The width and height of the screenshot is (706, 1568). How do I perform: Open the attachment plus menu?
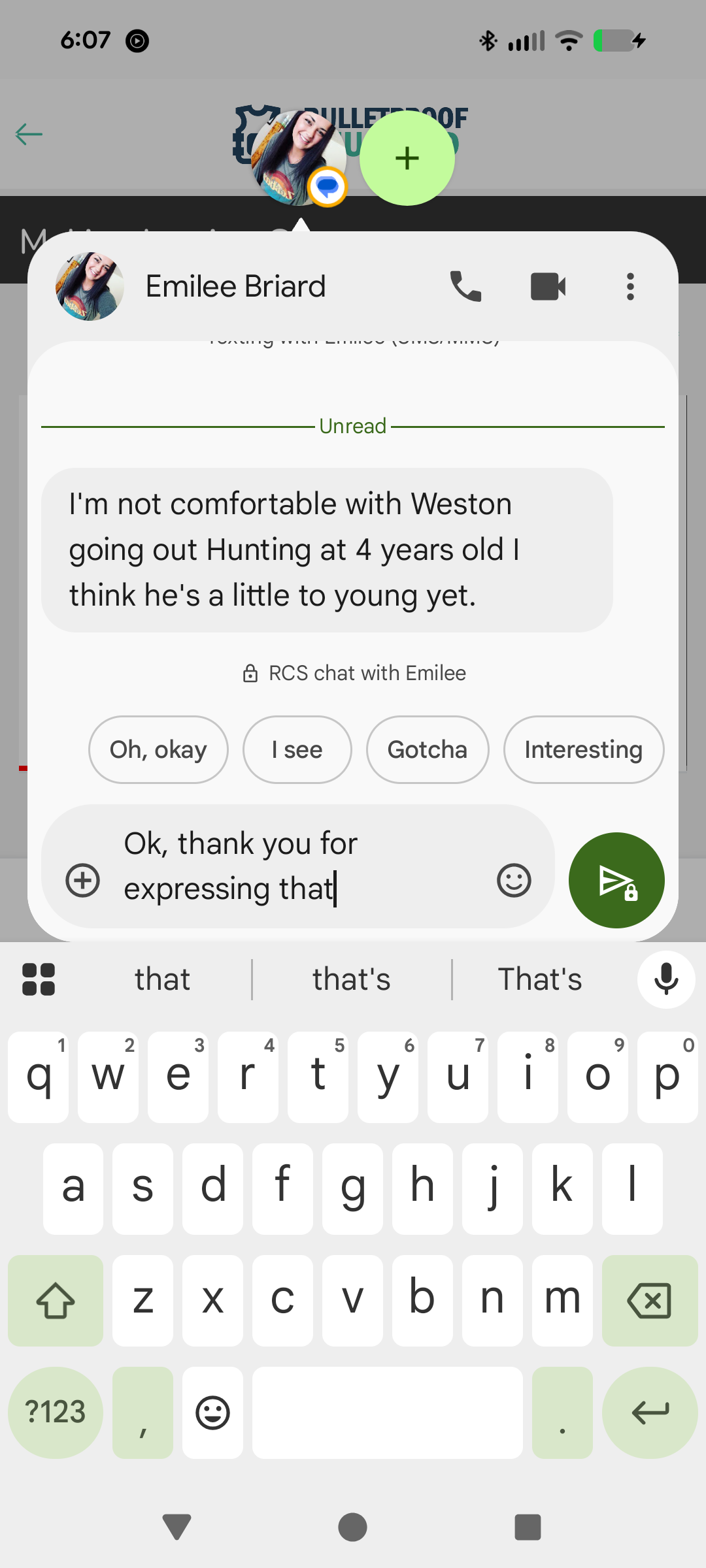(83, 880)
